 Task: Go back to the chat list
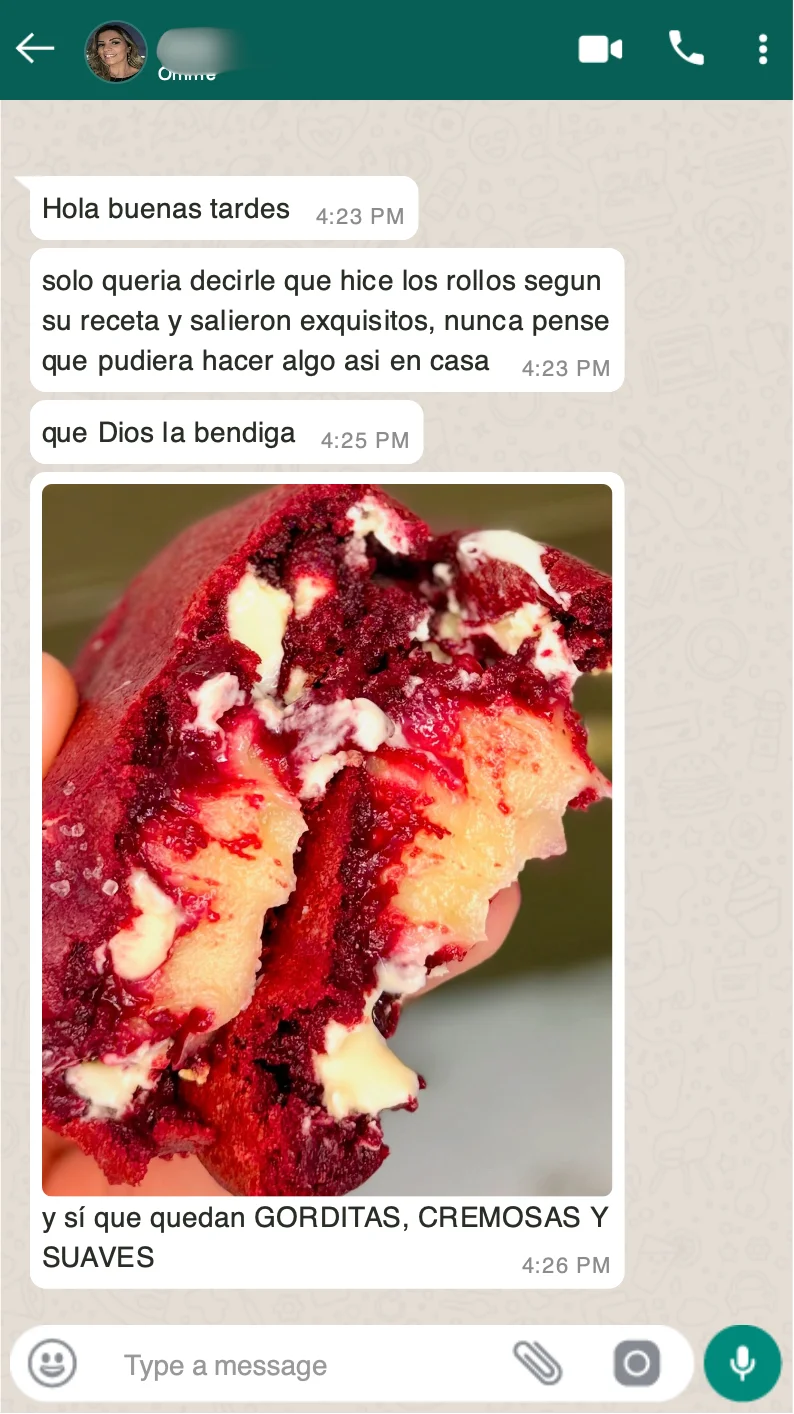(35, 48)
